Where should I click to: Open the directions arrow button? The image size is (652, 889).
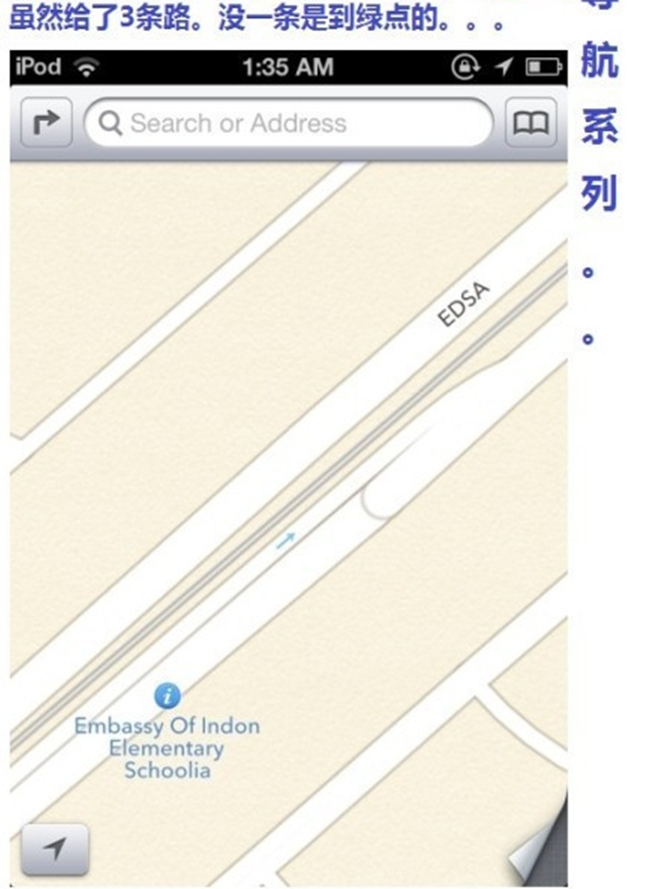tap(45, 124)
